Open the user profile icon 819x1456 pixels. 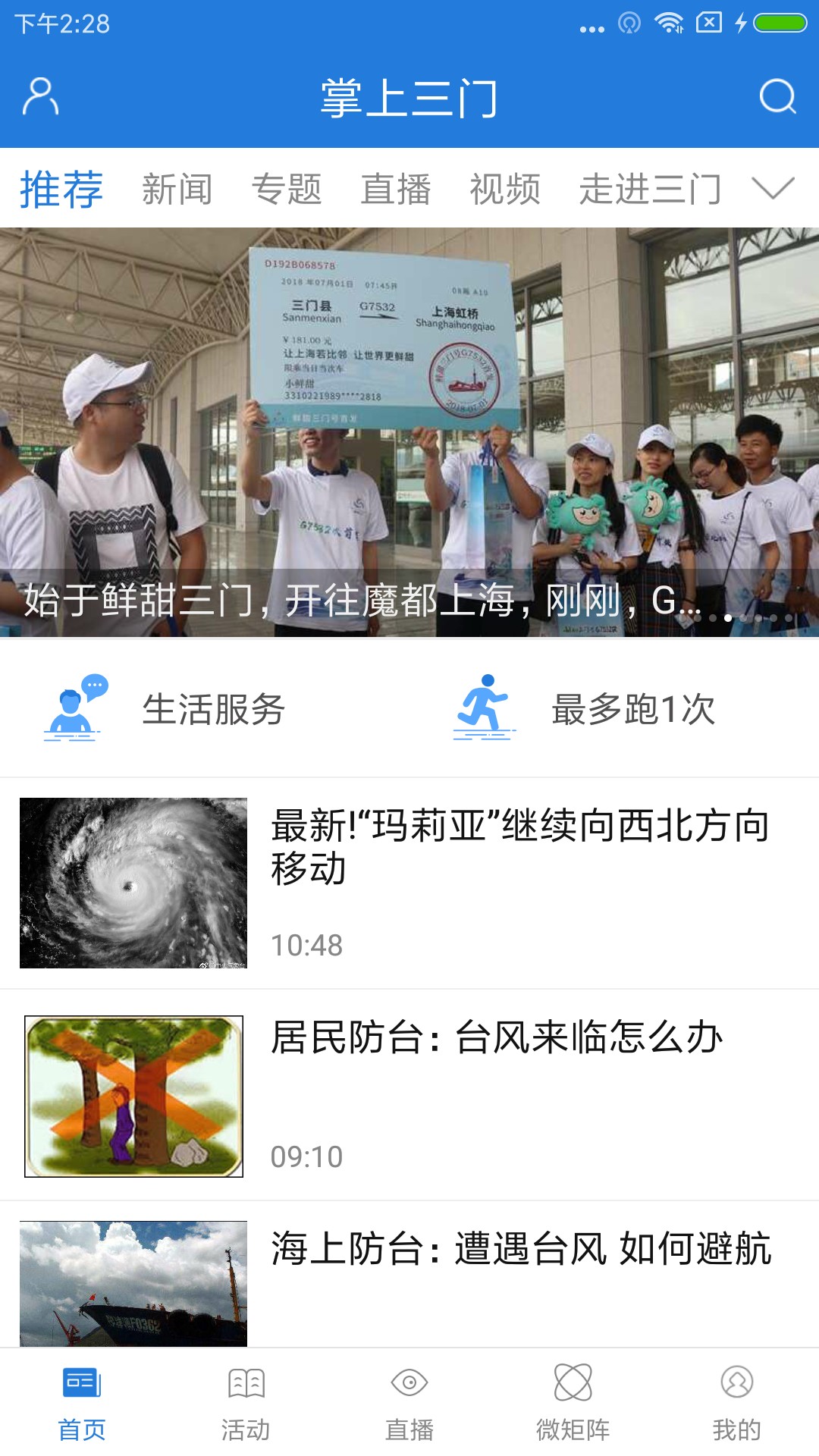click(x=40, y=96)
